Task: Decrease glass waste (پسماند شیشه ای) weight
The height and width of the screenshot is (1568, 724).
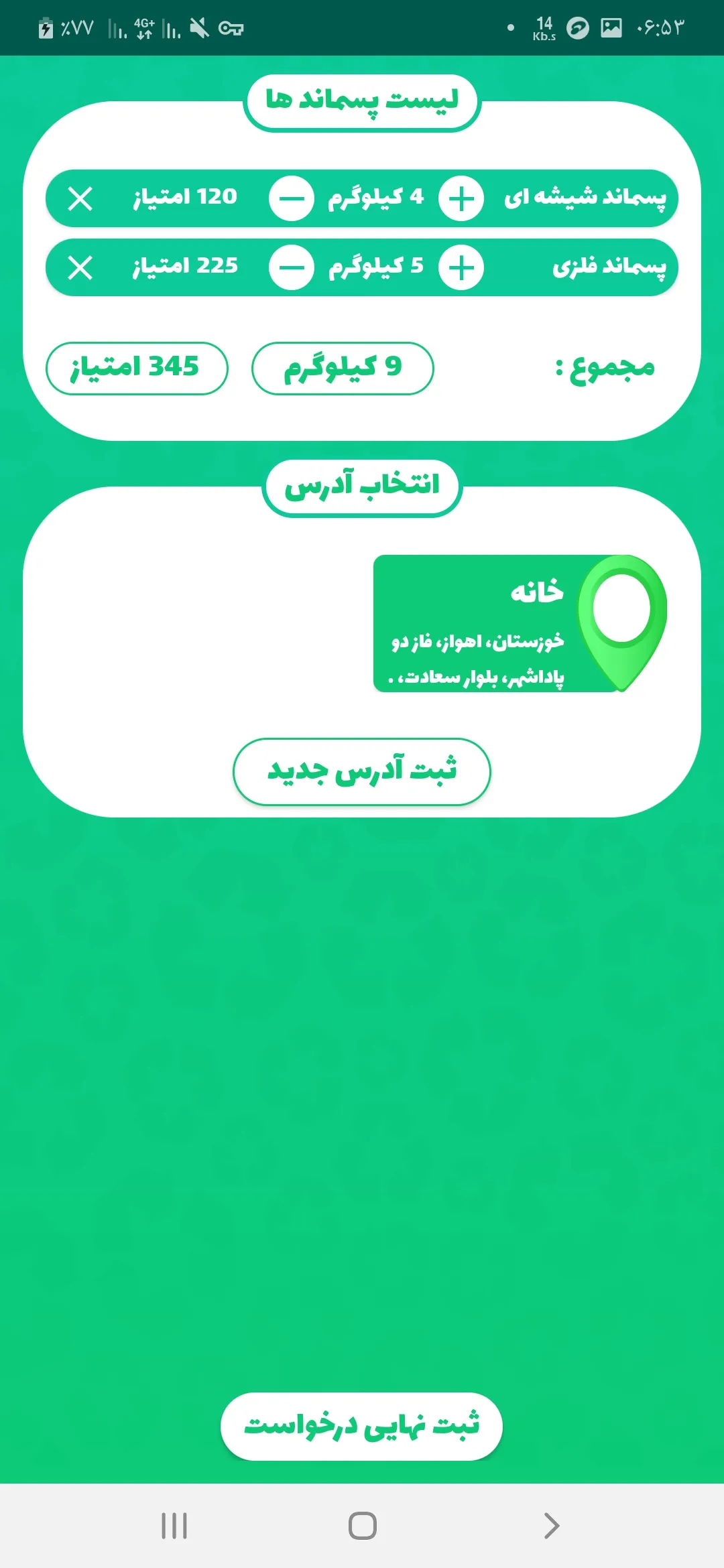Action: click(x=292, y=198)
